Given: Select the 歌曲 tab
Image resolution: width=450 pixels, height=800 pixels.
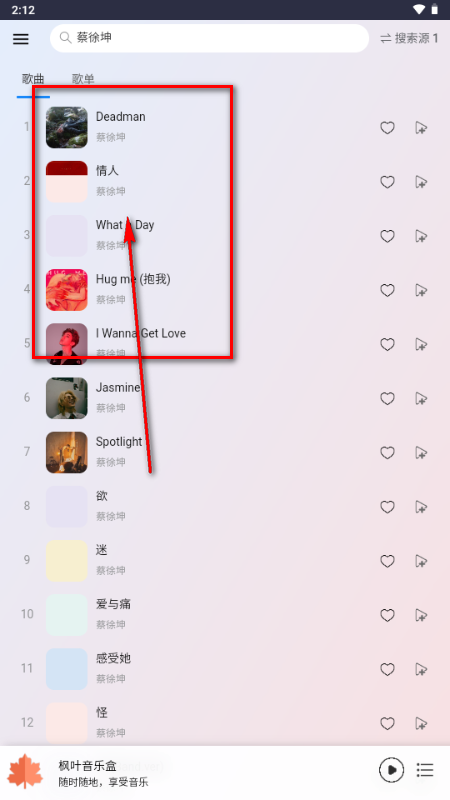Looking at the screenshot, I should (x=33, y=79).
